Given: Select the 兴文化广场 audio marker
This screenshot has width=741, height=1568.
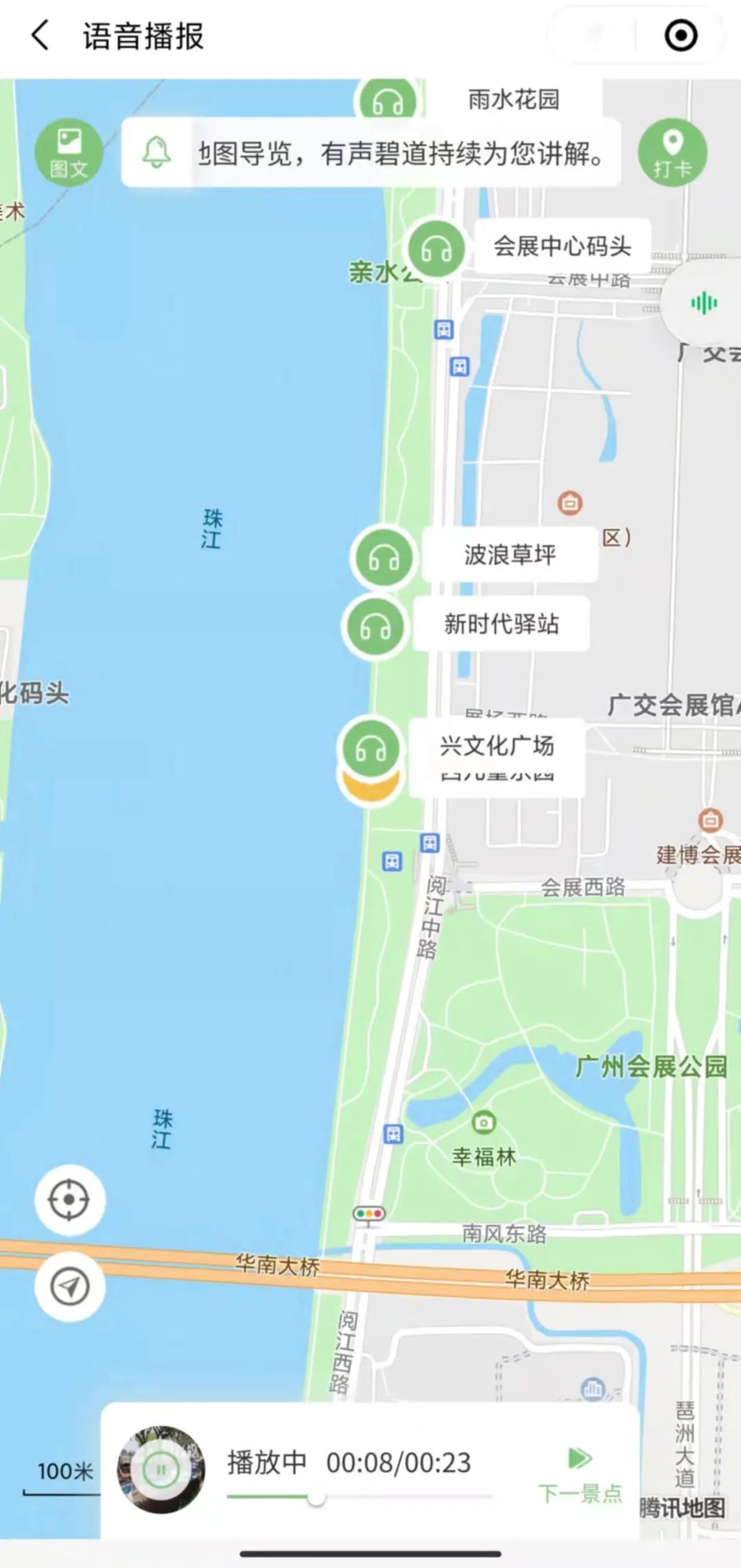Looking at the screenshot, I should [370, 749].
